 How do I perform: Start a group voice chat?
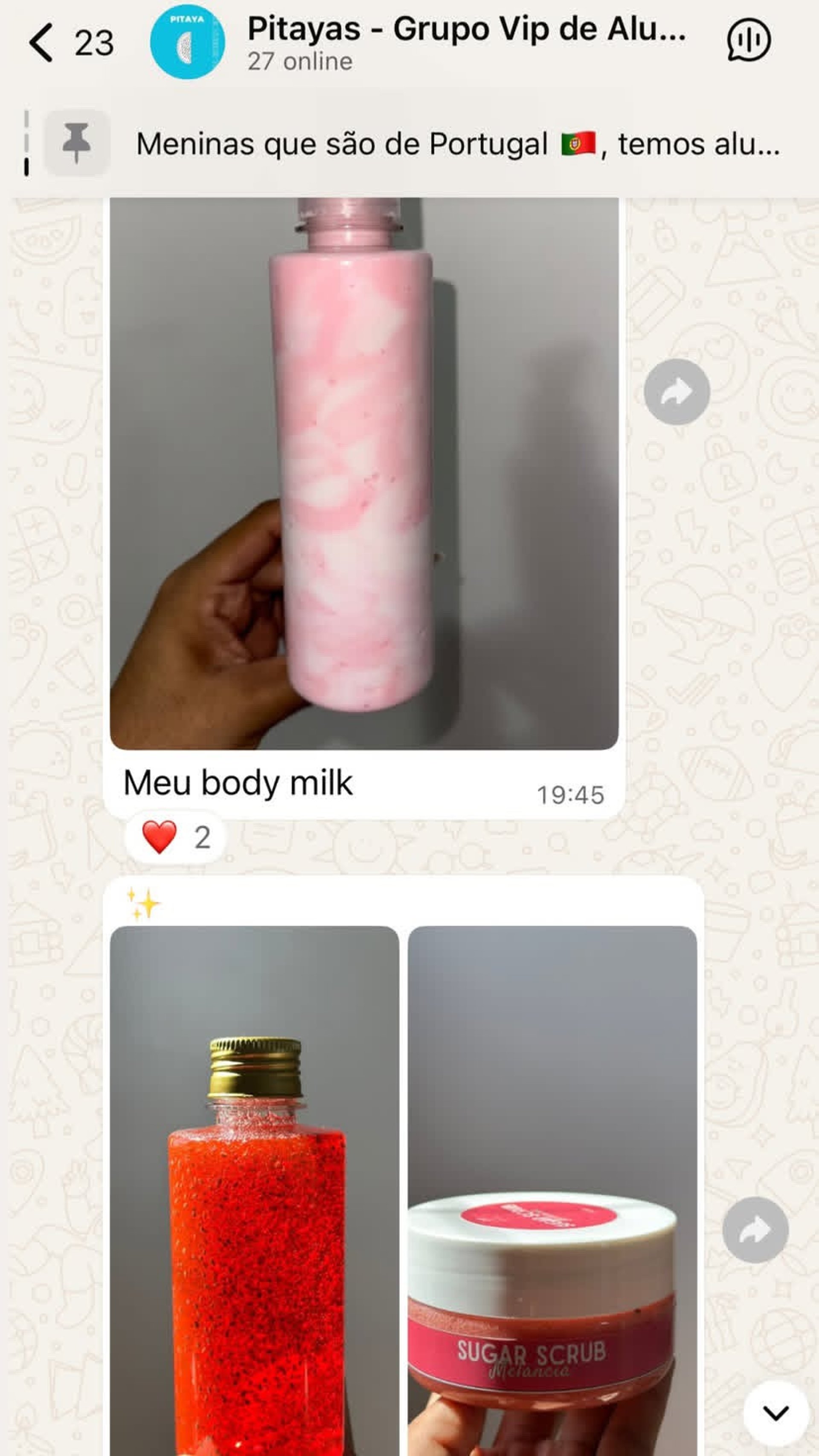coord(748,40)
